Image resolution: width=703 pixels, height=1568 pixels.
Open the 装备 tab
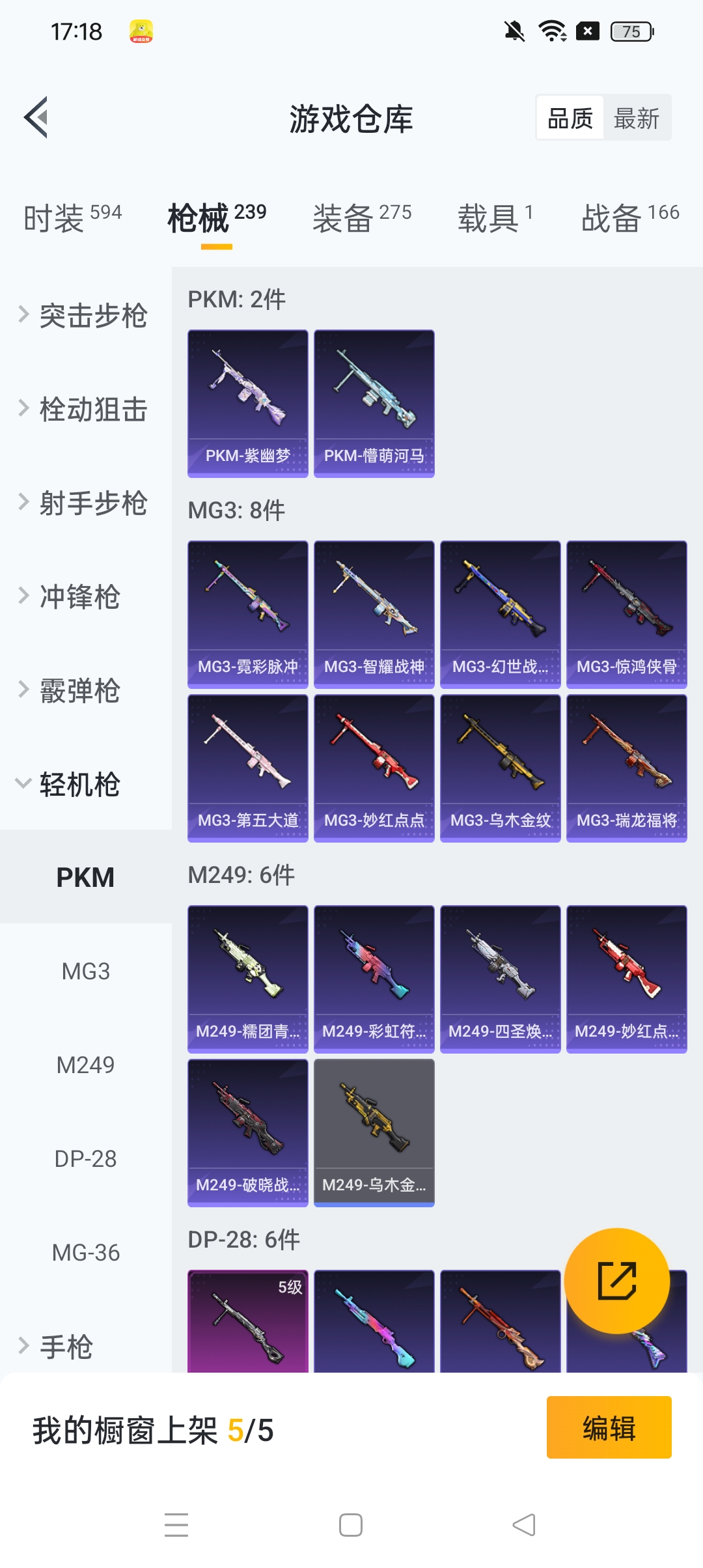[361, 218]
